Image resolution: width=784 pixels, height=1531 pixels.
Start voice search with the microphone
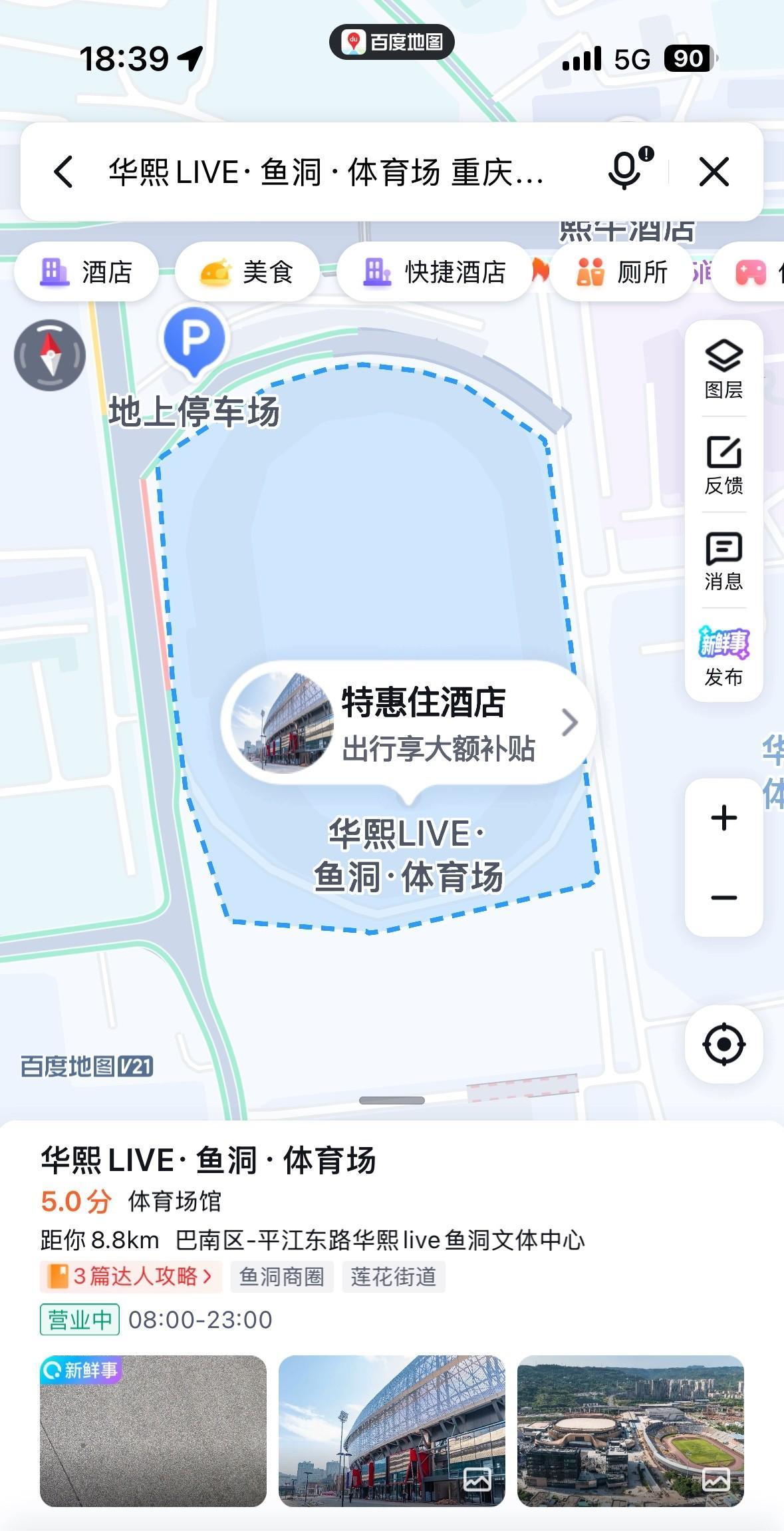(x=625, y=171)
